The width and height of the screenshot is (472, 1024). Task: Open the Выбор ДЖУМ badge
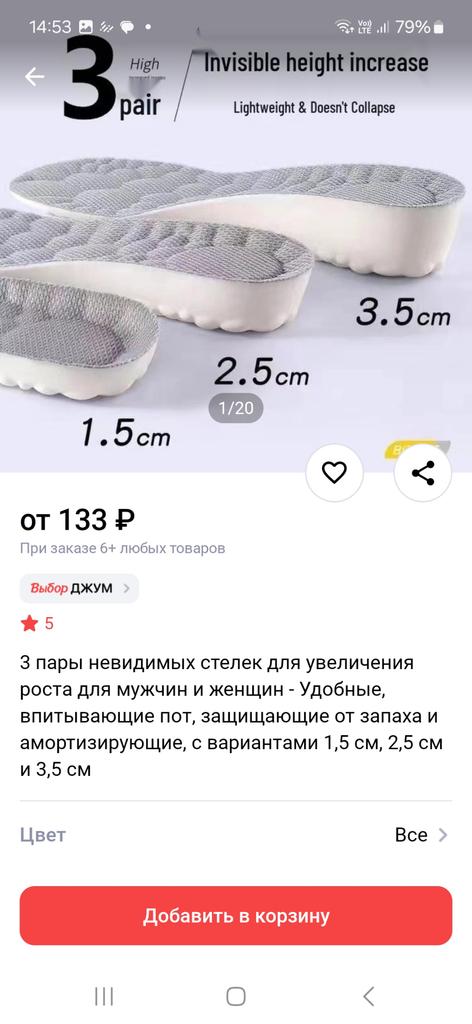[79, 588]
